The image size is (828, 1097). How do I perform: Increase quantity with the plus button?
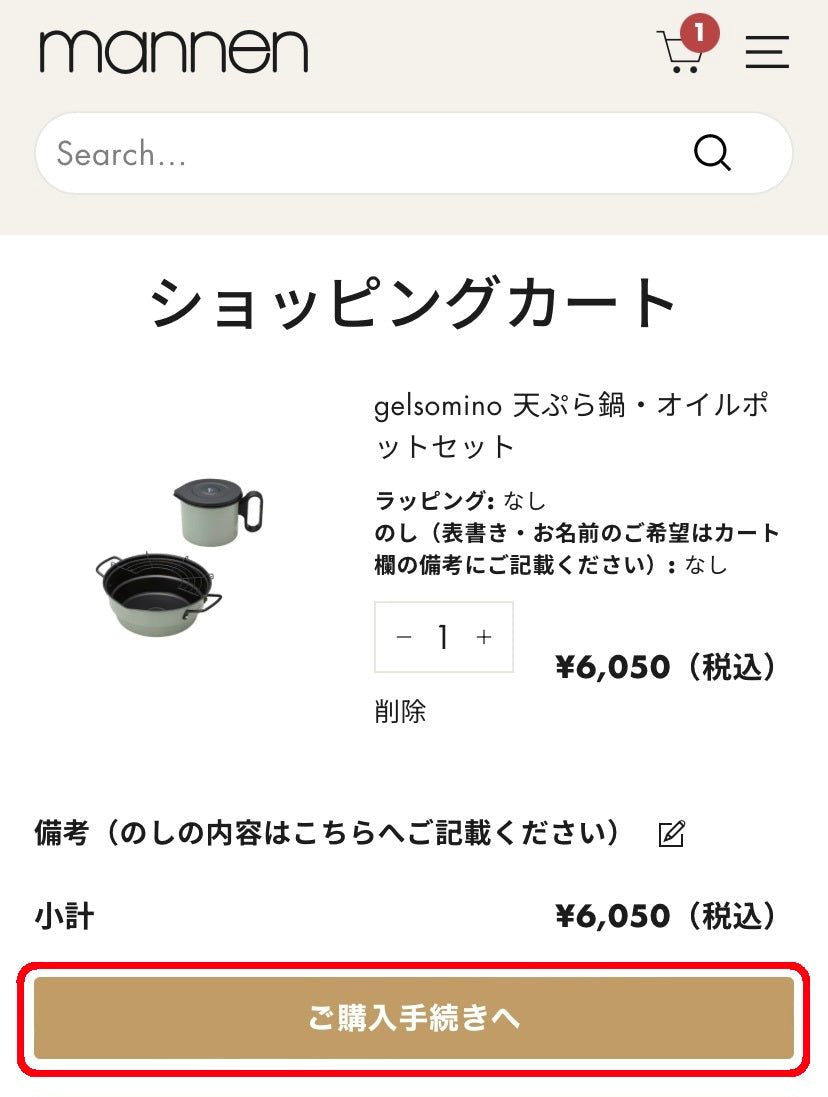[485, 637]
